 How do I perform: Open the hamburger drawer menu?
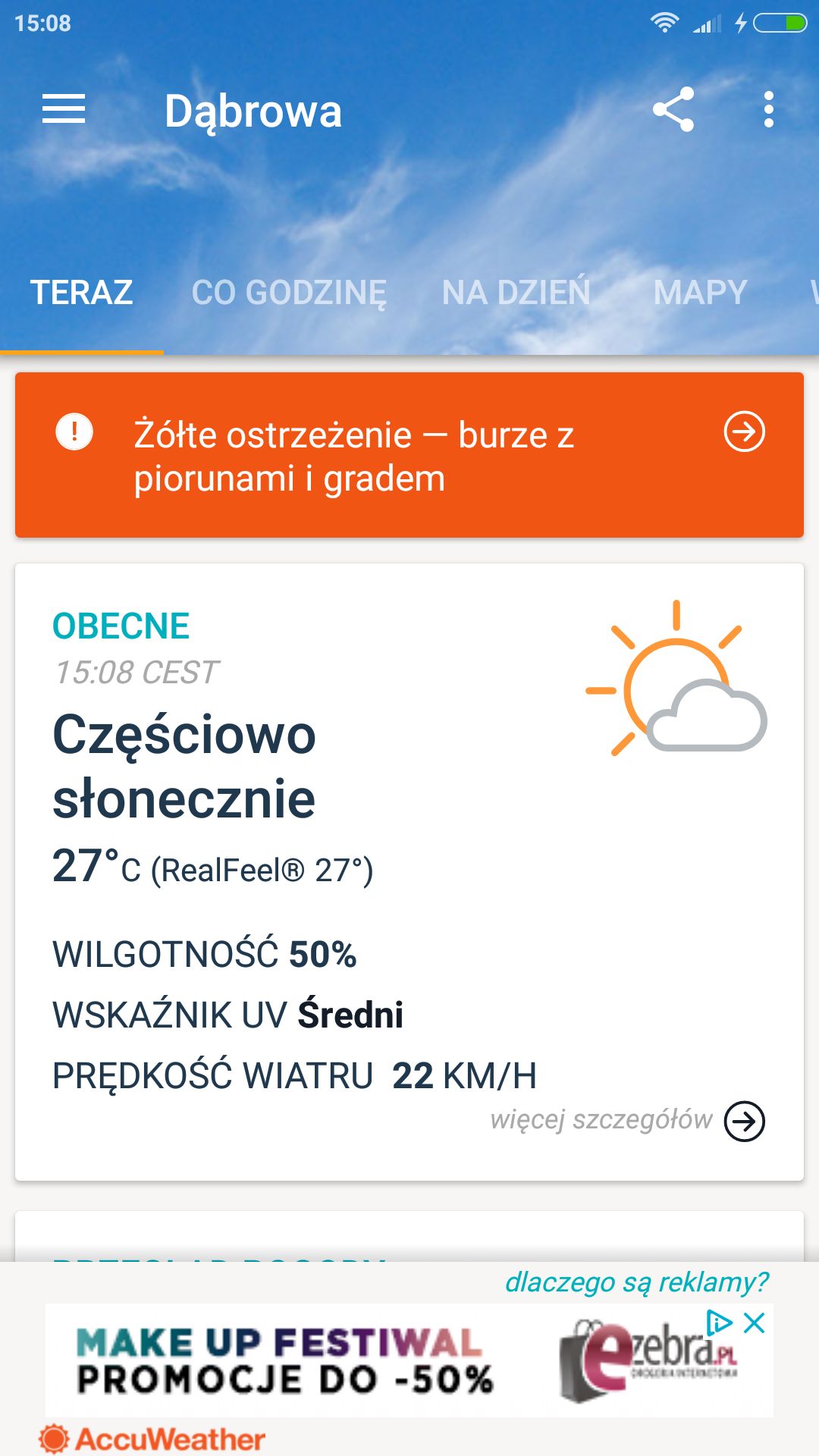coord(64,109)
